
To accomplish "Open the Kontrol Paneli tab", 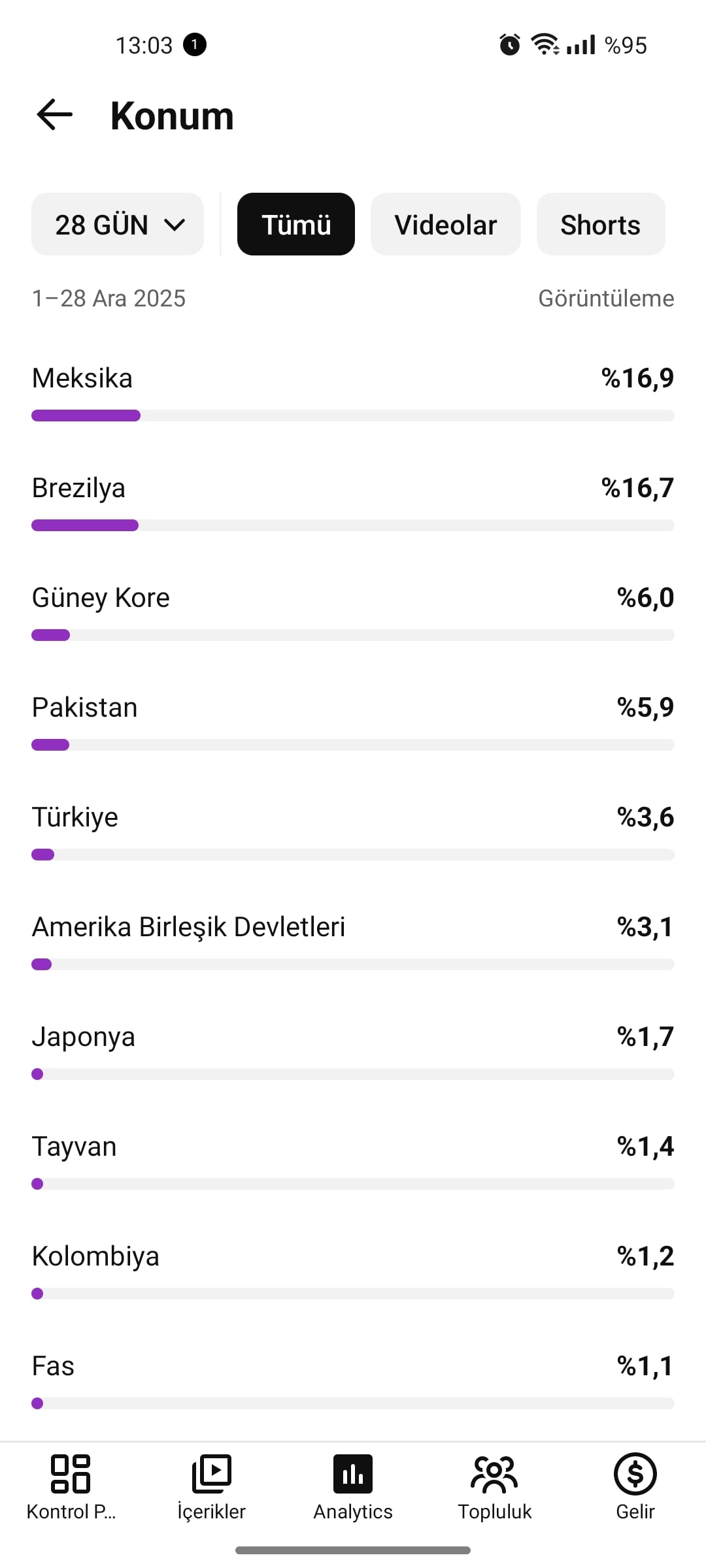I will 71,1488.
